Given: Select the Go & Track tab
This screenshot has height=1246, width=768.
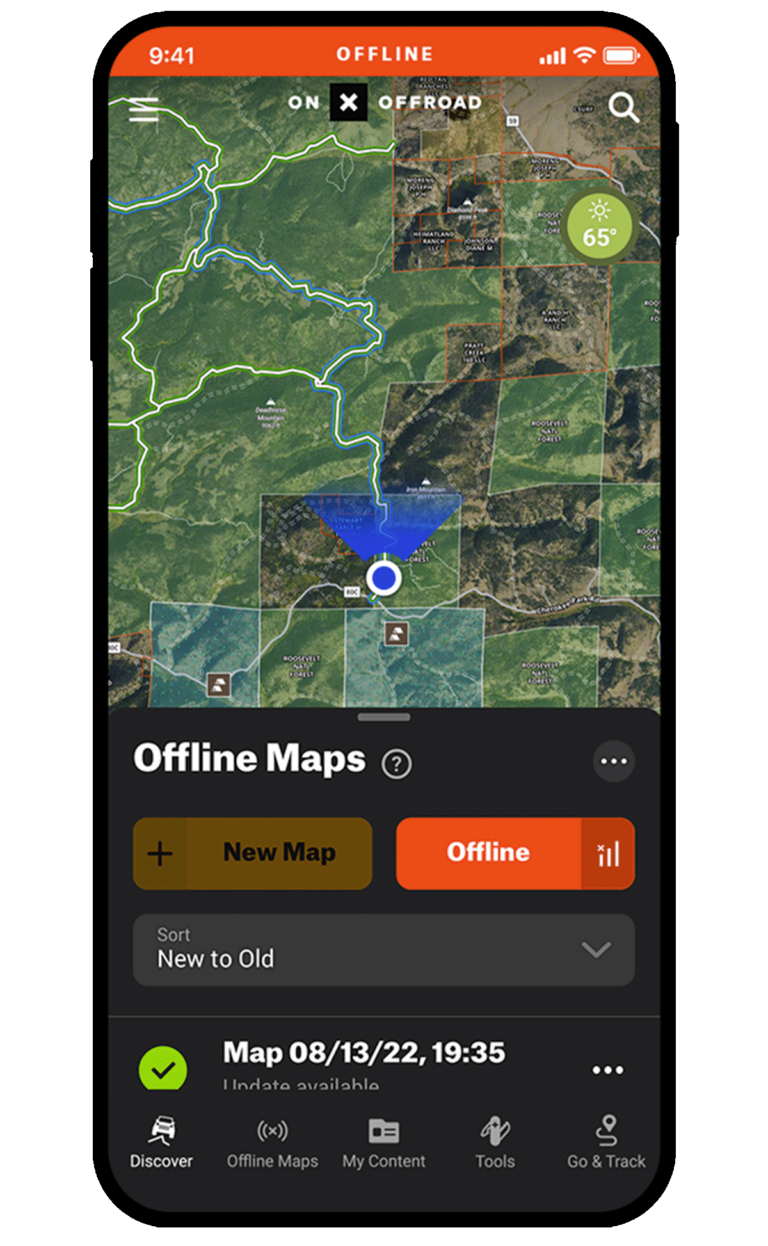Looking at the screenshot, I should 606,1143.
